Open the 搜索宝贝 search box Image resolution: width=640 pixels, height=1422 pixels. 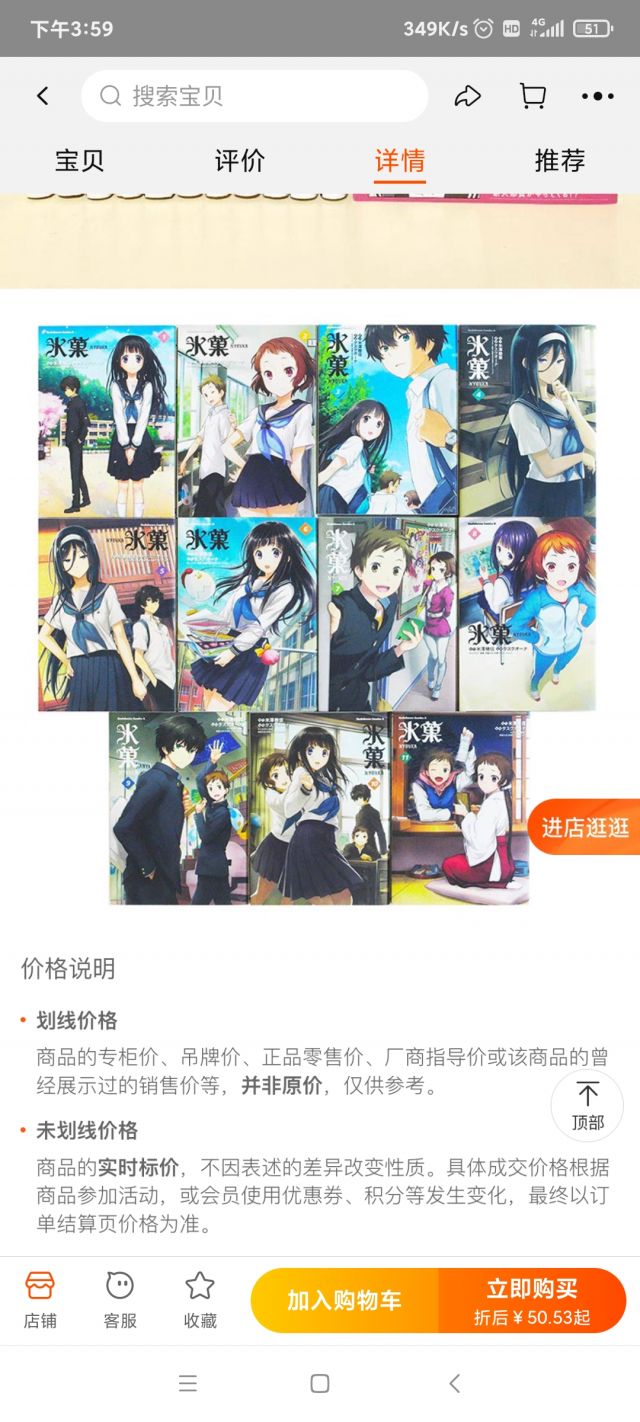[x=255, y=96]
